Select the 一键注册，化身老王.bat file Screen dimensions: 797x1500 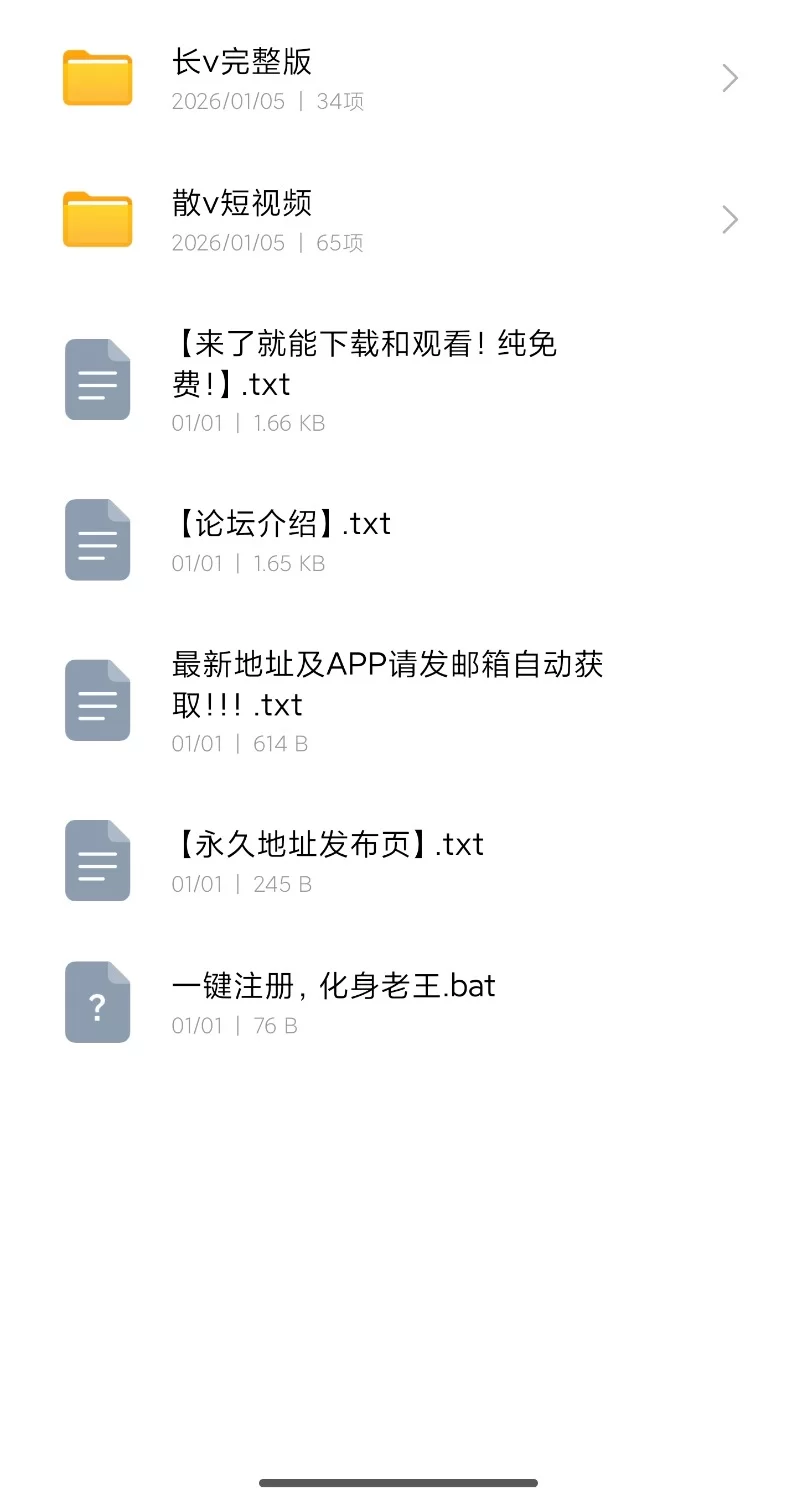click(x=334, y=987)
